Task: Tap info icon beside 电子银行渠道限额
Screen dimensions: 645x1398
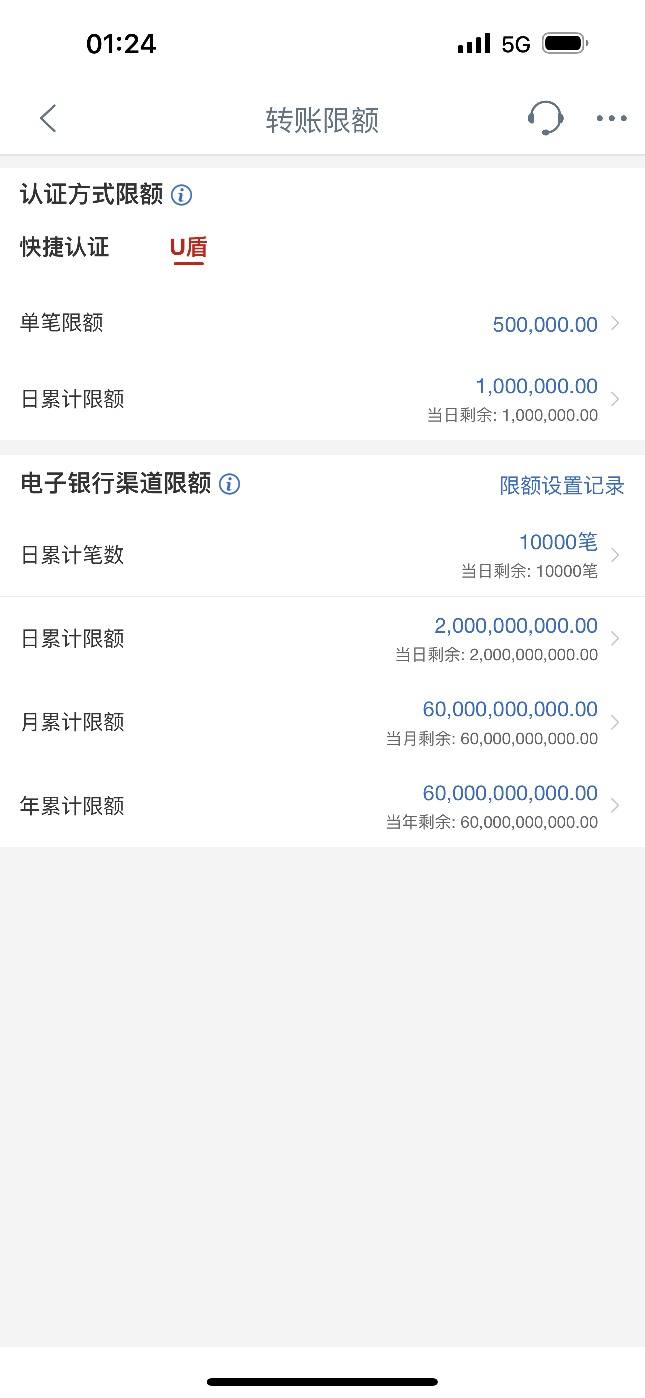Action: coord(229,485)
